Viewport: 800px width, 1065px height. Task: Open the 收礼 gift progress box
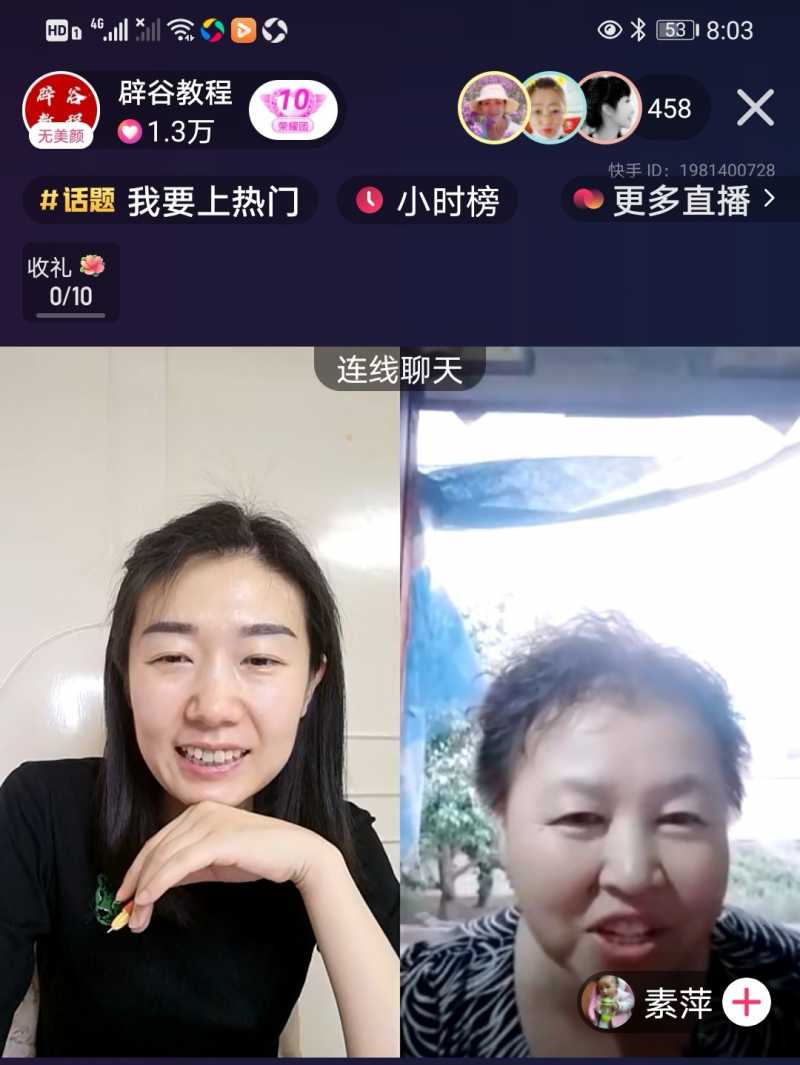[71, 281]
